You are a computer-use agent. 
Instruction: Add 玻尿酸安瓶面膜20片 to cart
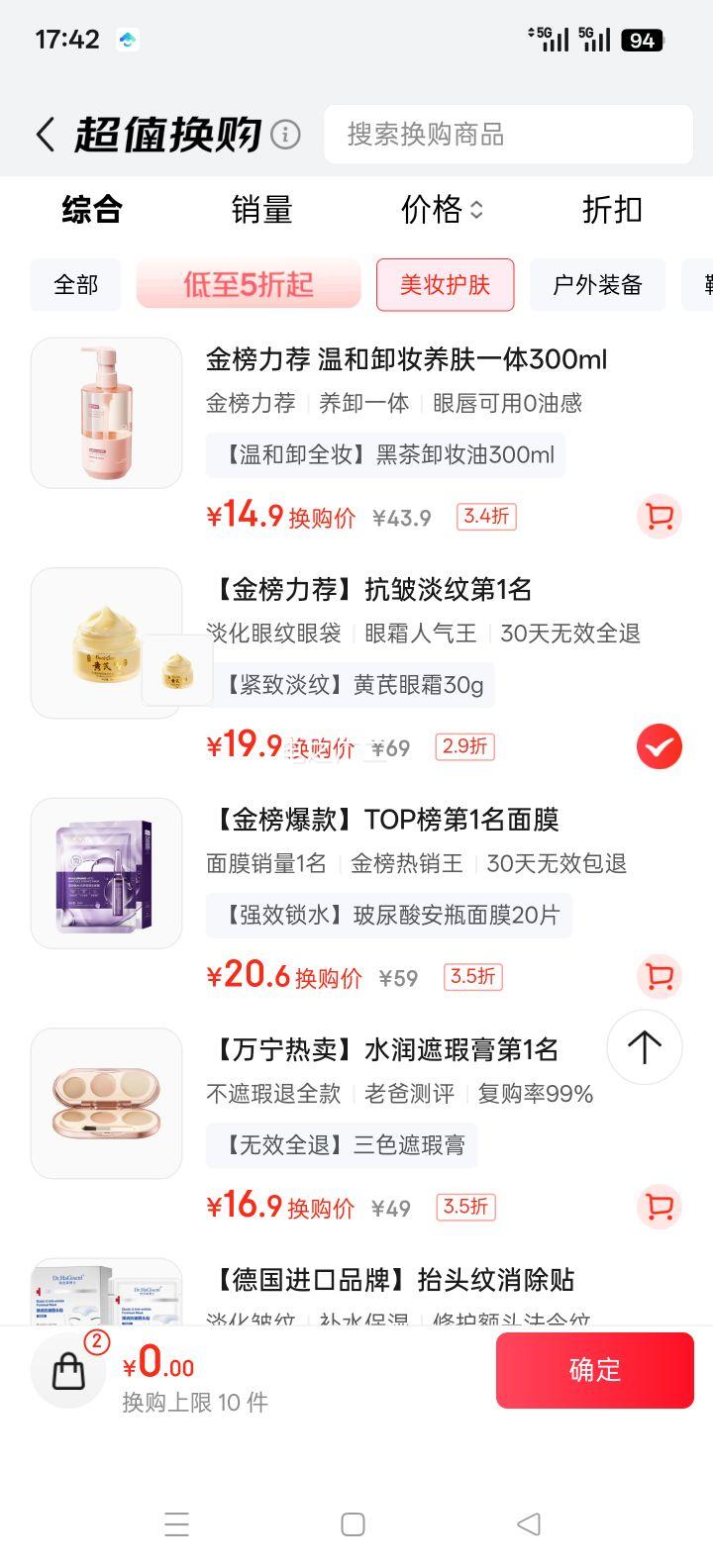[x=659, y=977]
